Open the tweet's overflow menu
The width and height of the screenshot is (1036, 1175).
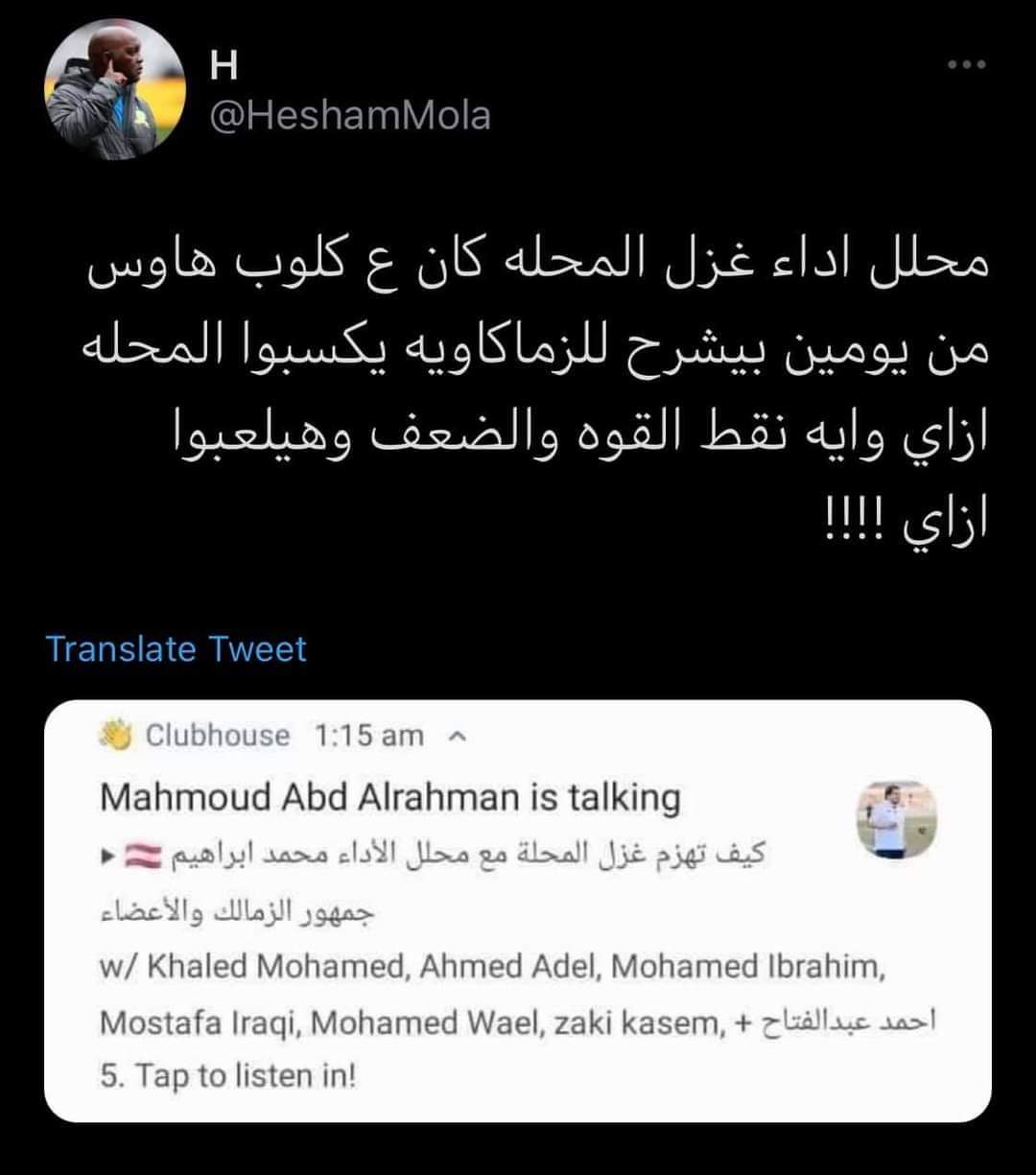[965, 65]
